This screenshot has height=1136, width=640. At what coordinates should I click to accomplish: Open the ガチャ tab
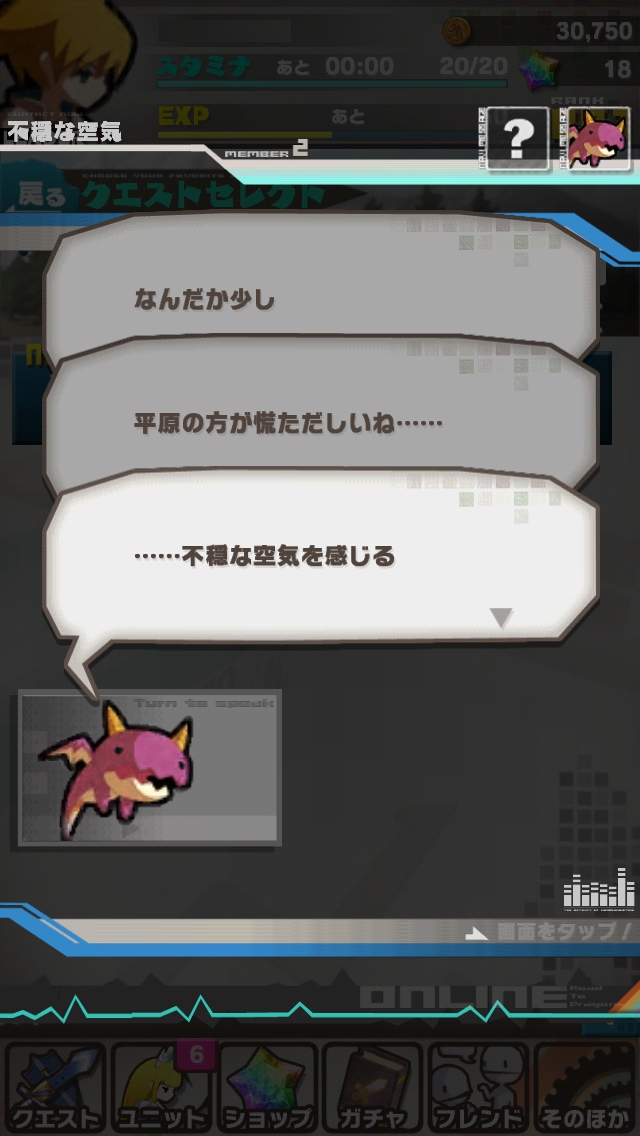[x=373, y=1088]
